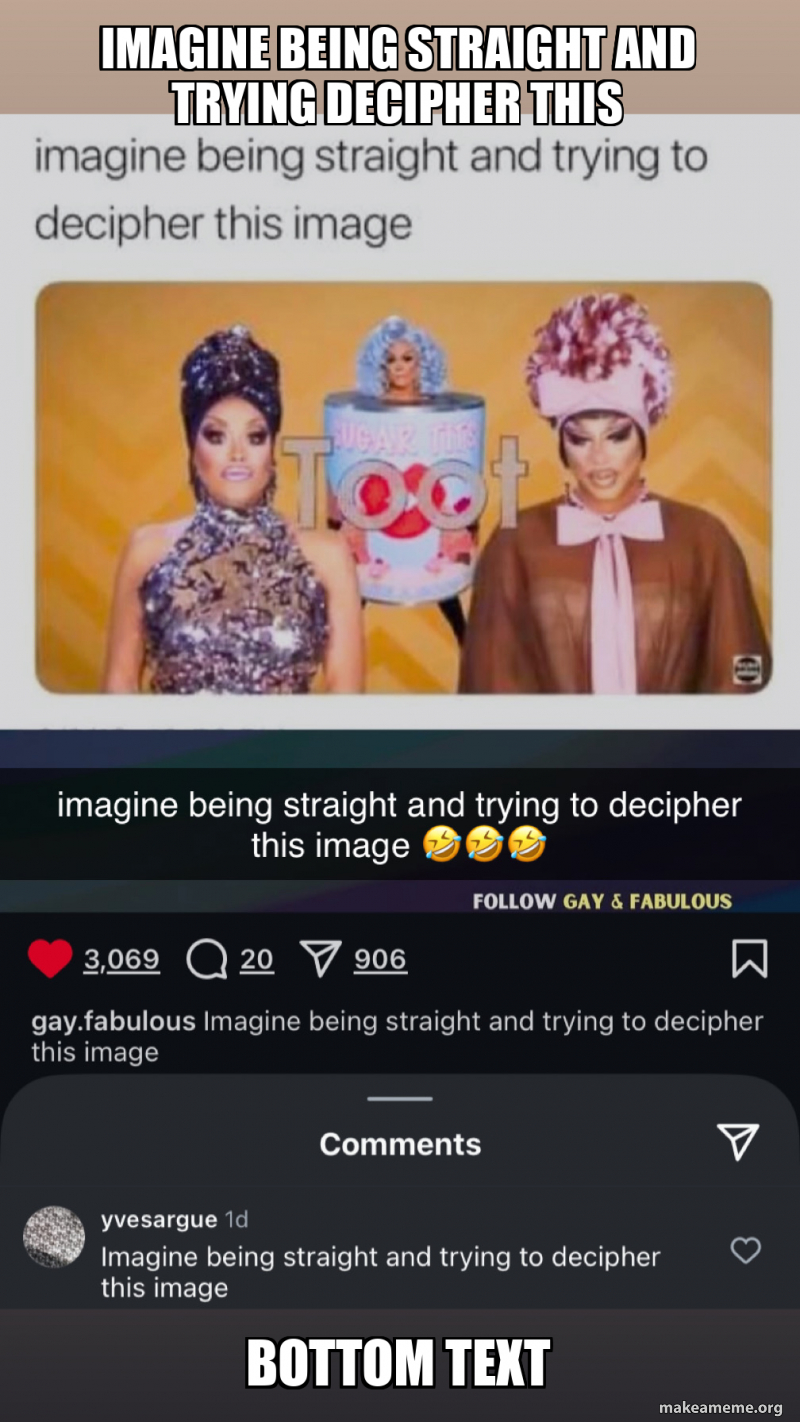The height and width of the screenshot is (1422, 800).
Task: Open comments via the speech bubble icon
Action: 206,958
